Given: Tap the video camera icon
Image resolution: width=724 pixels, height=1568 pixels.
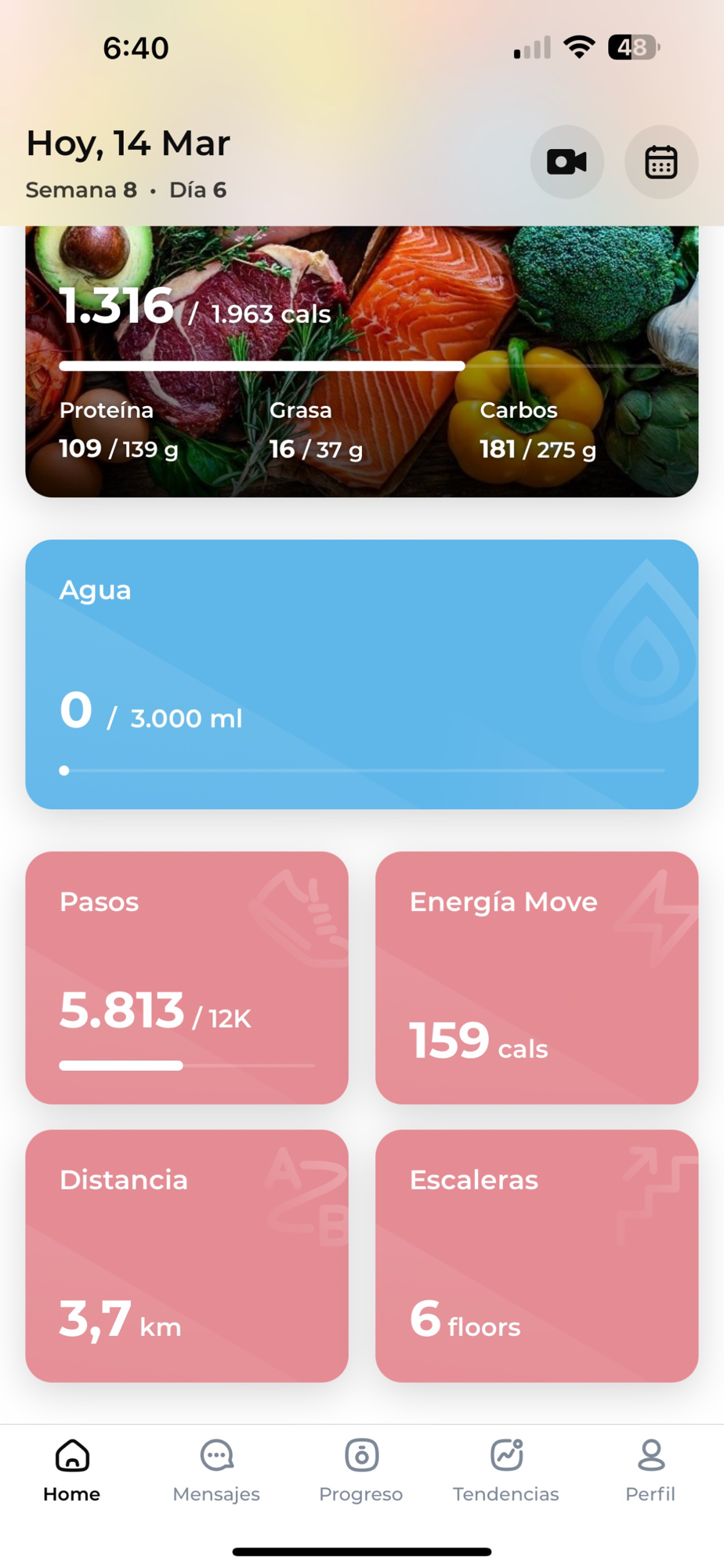Looking at the screenshot, I should click(x=567, y=162).
